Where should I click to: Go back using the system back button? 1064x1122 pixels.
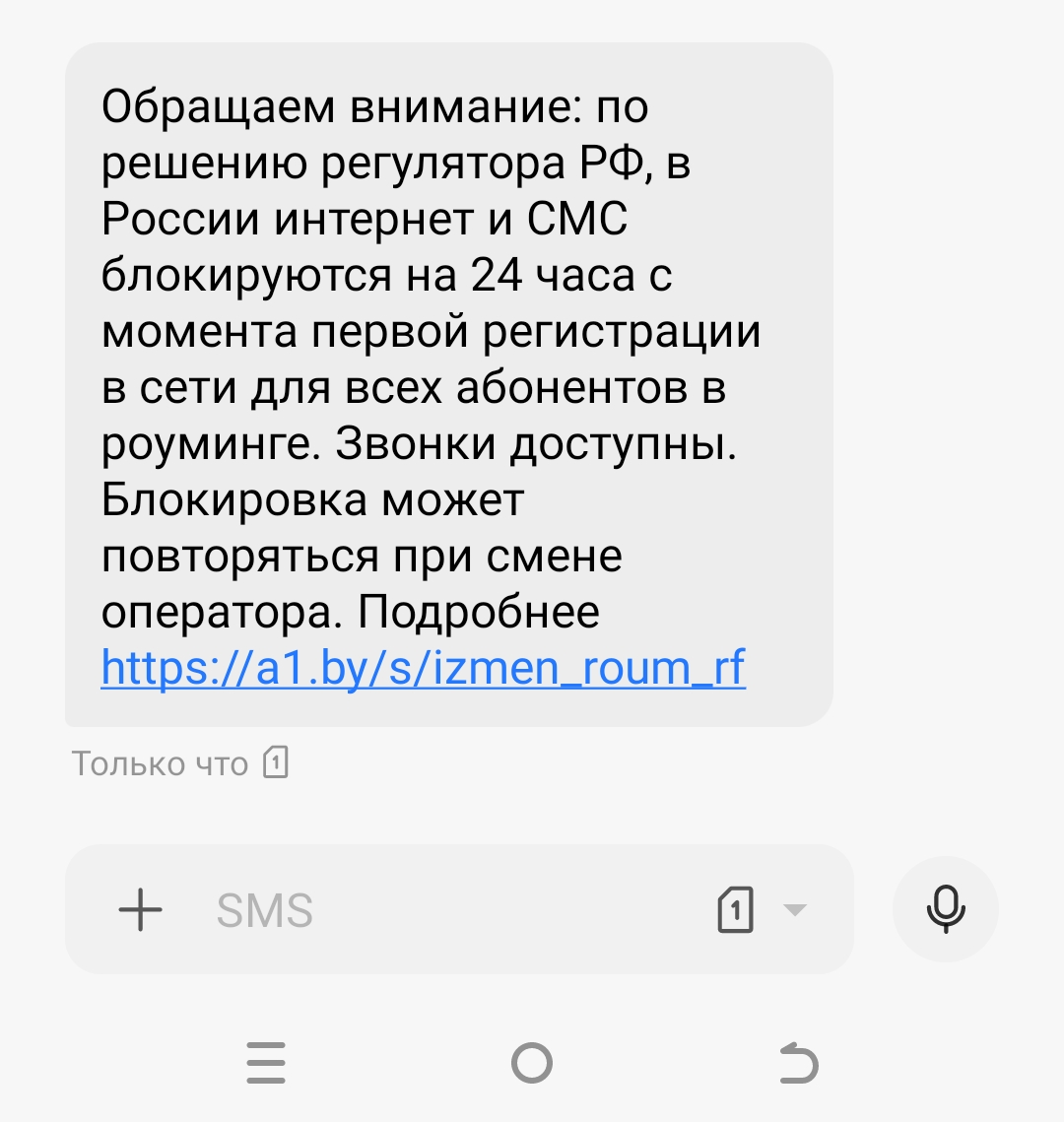[798, 1064]
